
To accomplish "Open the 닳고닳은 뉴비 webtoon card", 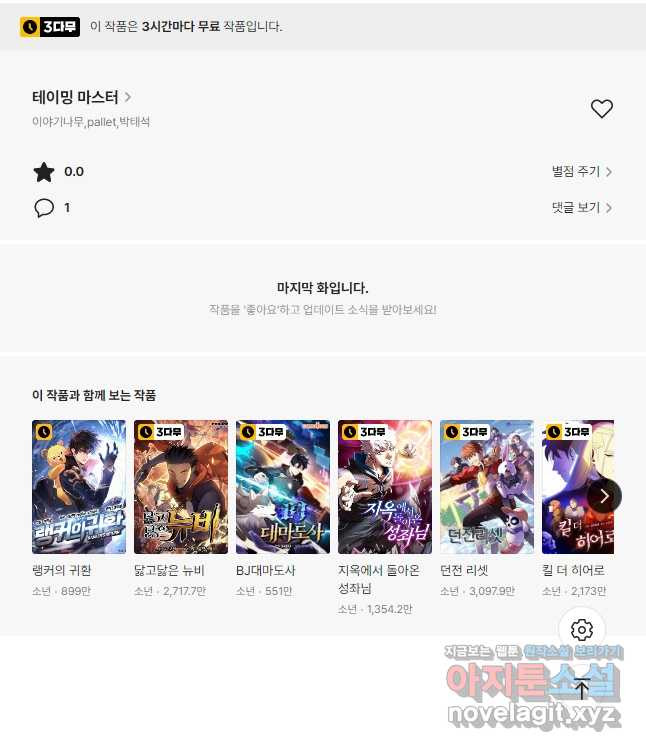I will click(181, 487).
